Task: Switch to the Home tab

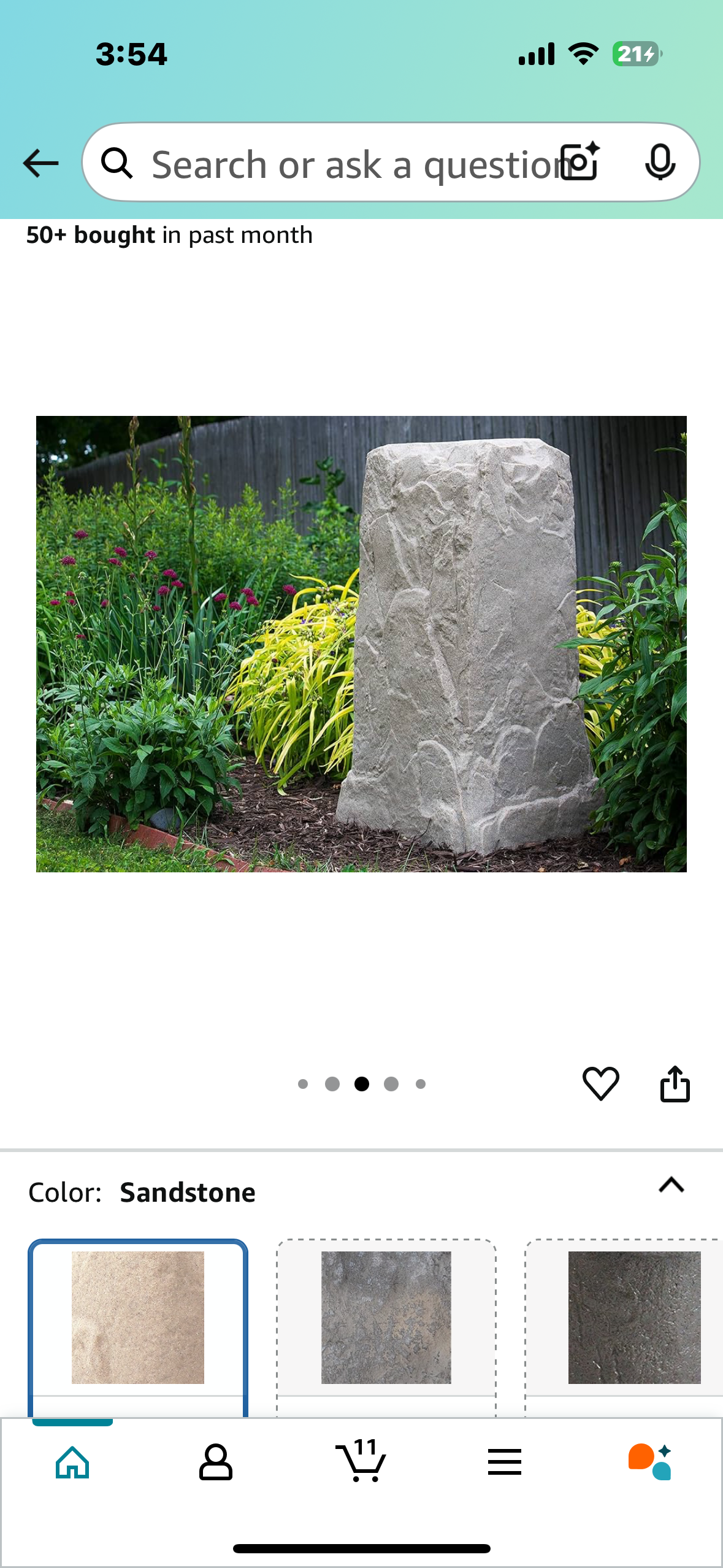Action: [72, 1462]
